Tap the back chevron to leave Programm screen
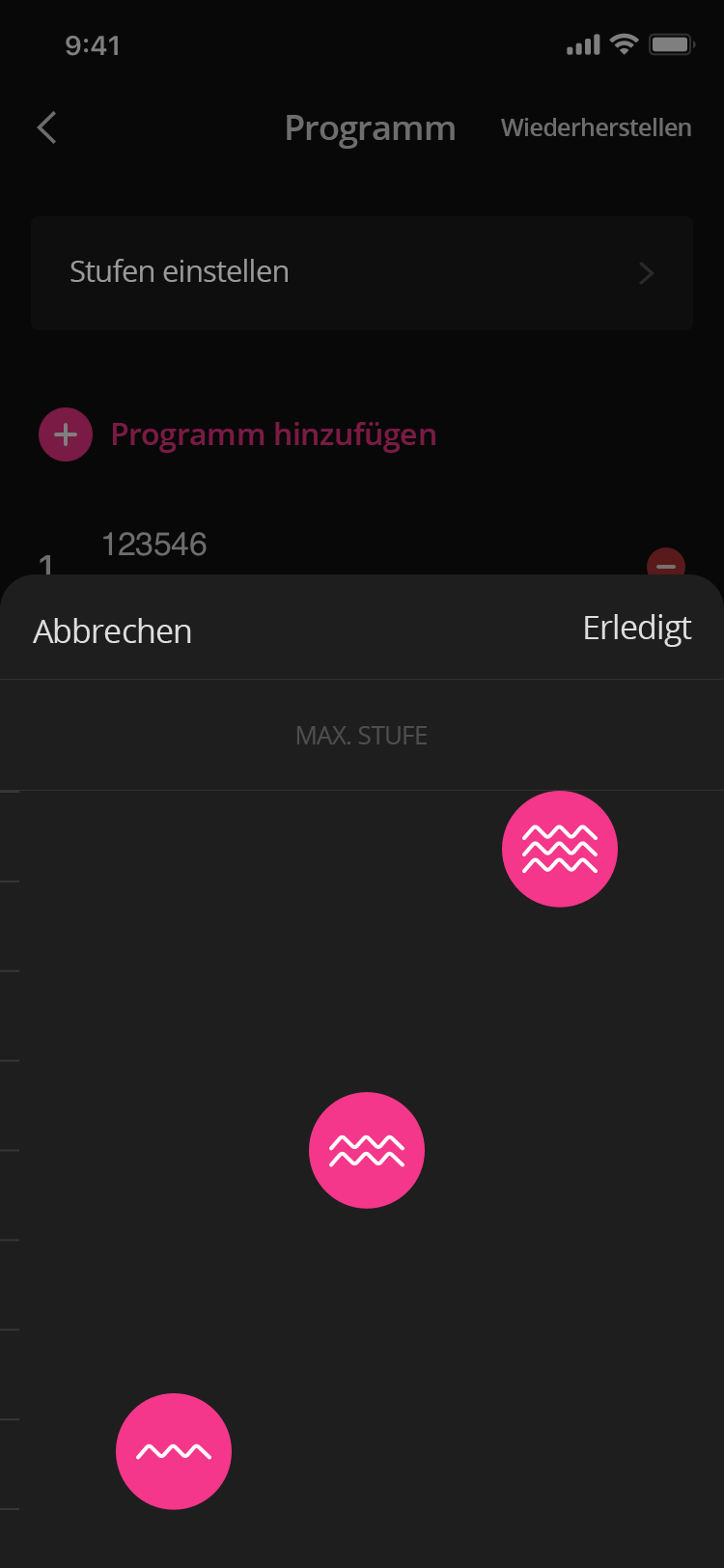724x1568 pixels. pos(45,126)
